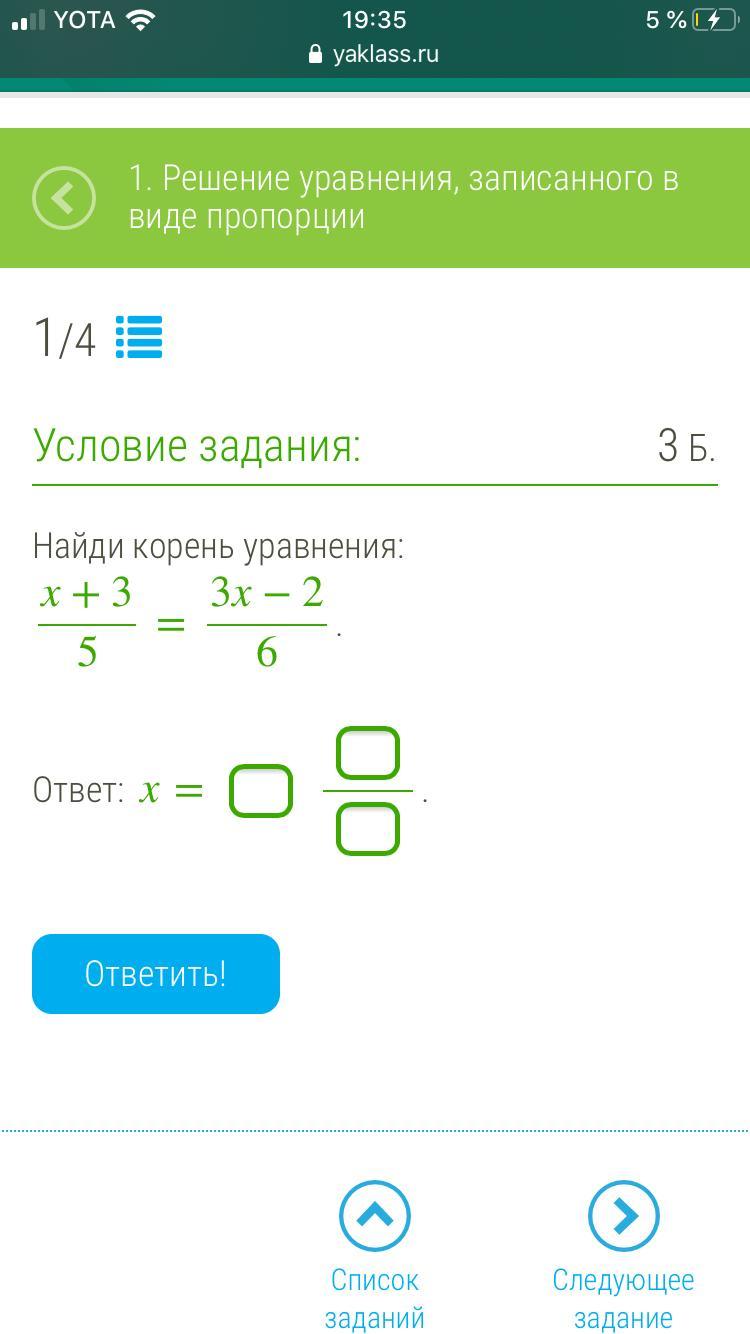Viewport: 750px width, 1334px height.
Task: Select the denominator answer box
Action: coord(368,830)
